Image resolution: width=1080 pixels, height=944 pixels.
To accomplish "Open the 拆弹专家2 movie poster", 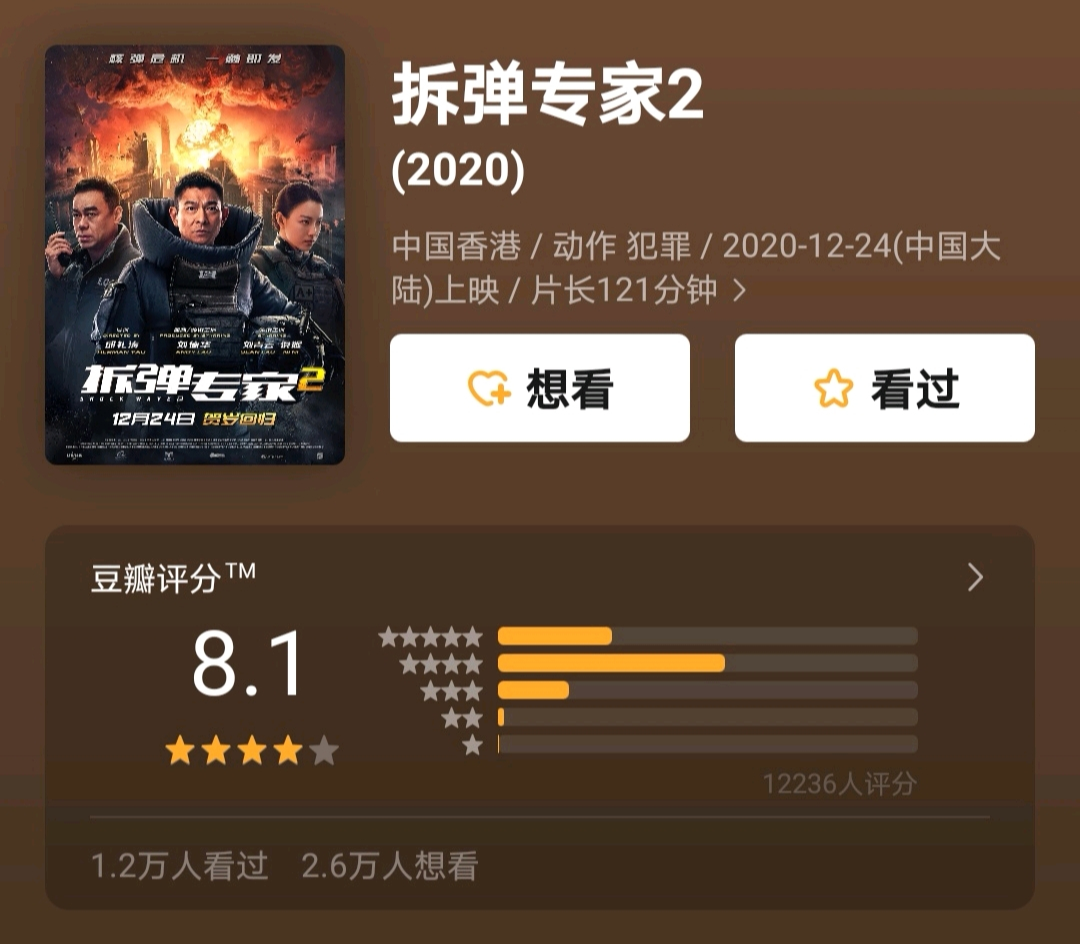I will click(x=195, y=255).
